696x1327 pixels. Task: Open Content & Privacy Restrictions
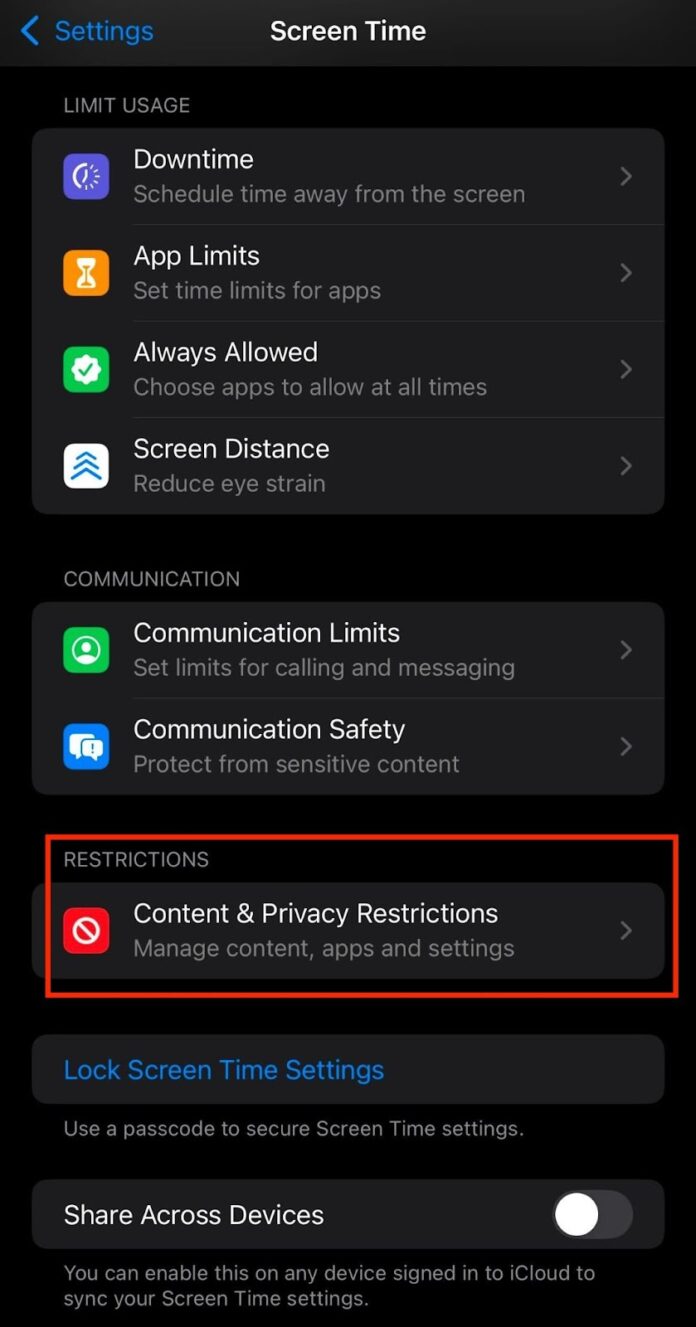(348, 930)
